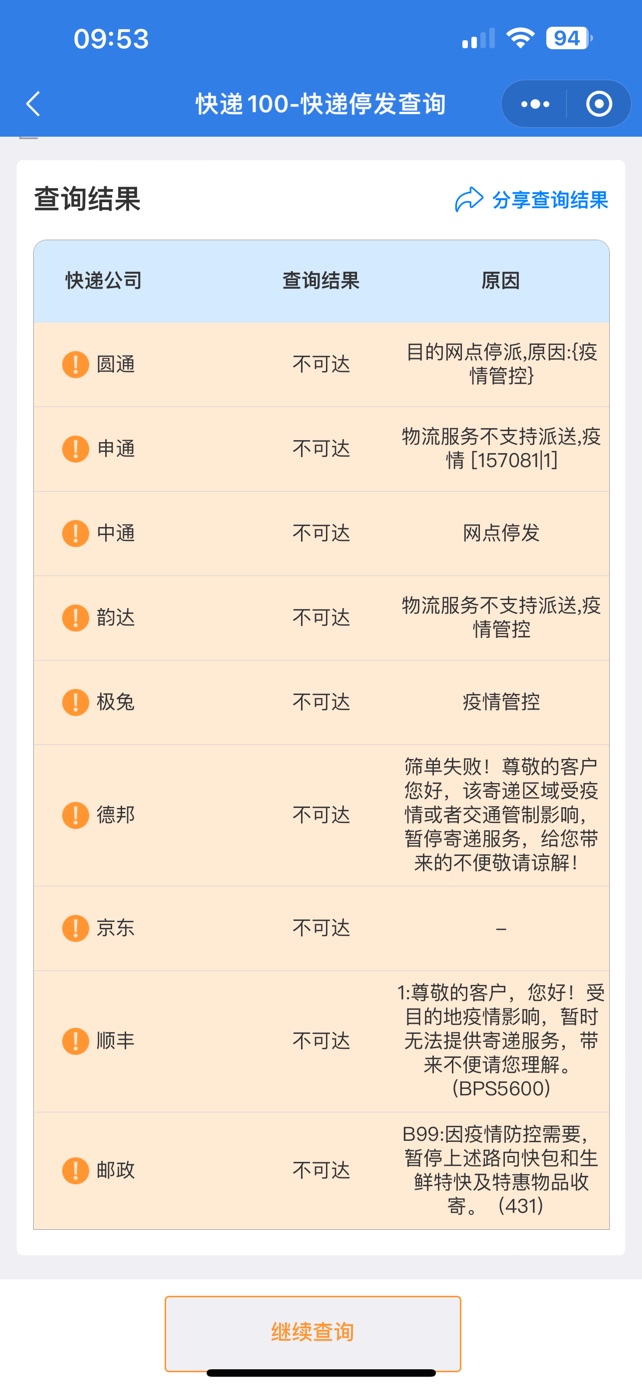
Task: Share the query results via 分享查询结果
Action: [531, 200]
